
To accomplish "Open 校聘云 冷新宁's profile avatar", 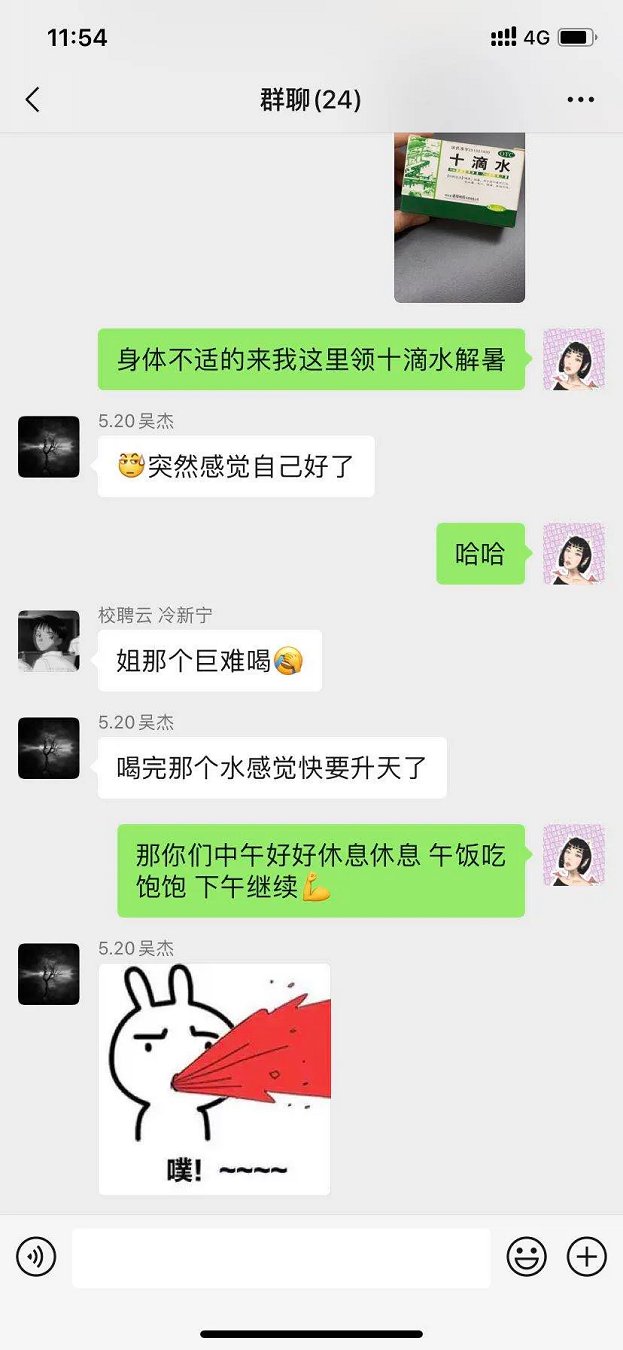I will pyautogui.click(x=49, y=641).
